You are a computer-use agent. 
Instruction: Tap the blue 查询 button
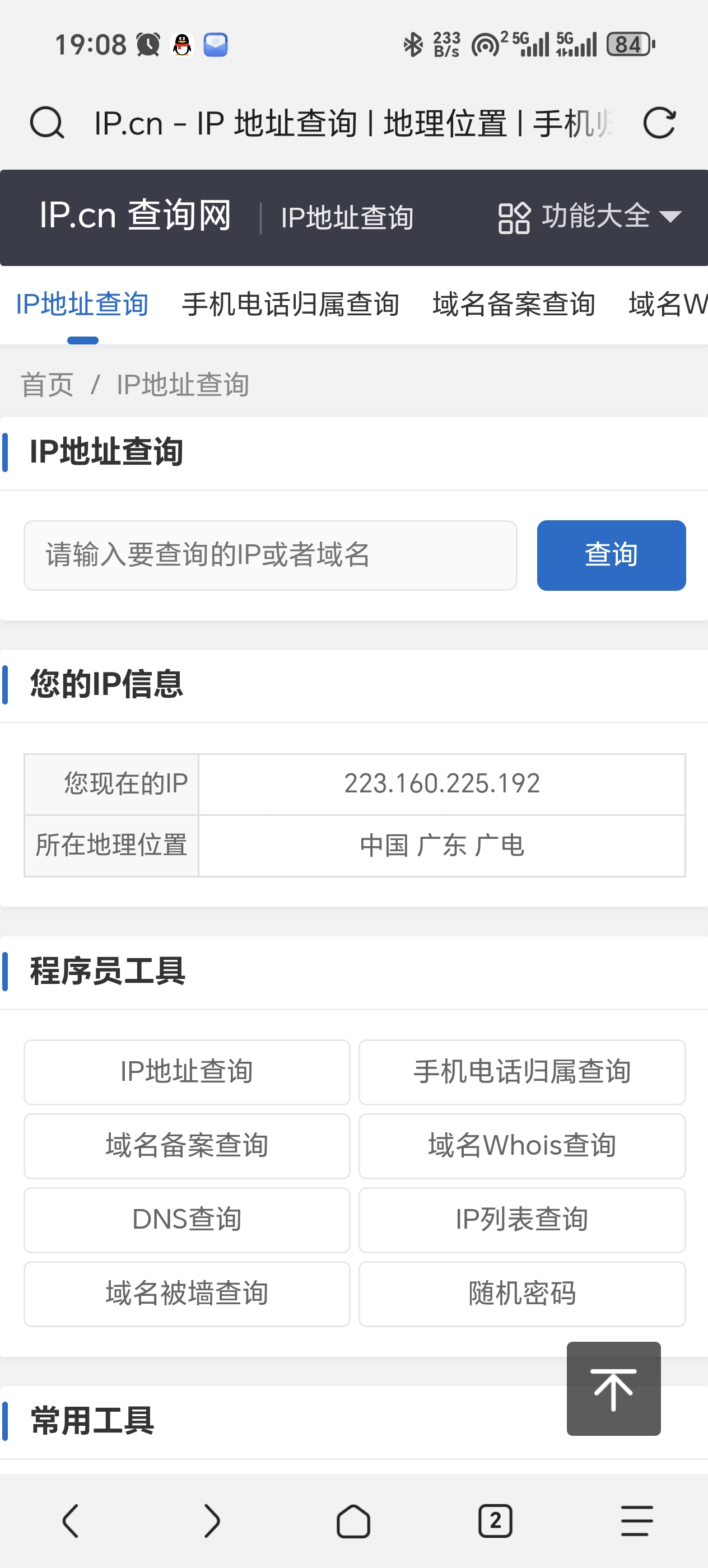click(611, 555)
